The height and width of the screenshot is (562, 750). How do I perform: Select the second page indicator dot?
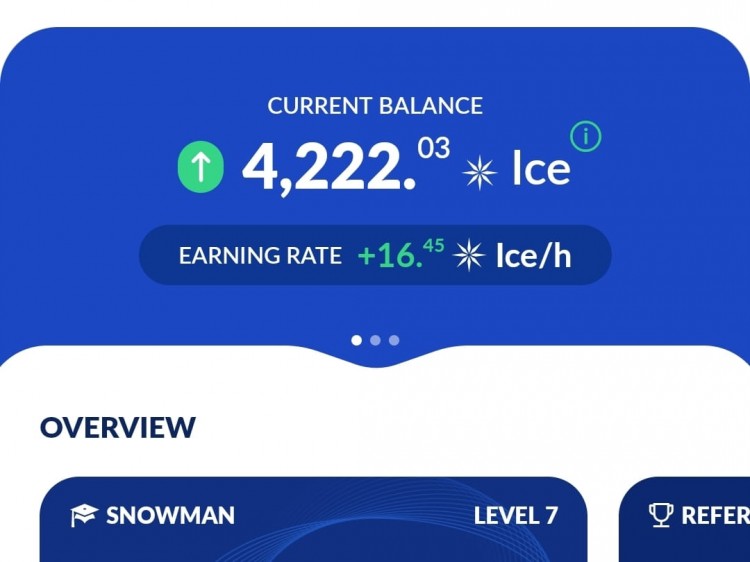coord(375,340)
